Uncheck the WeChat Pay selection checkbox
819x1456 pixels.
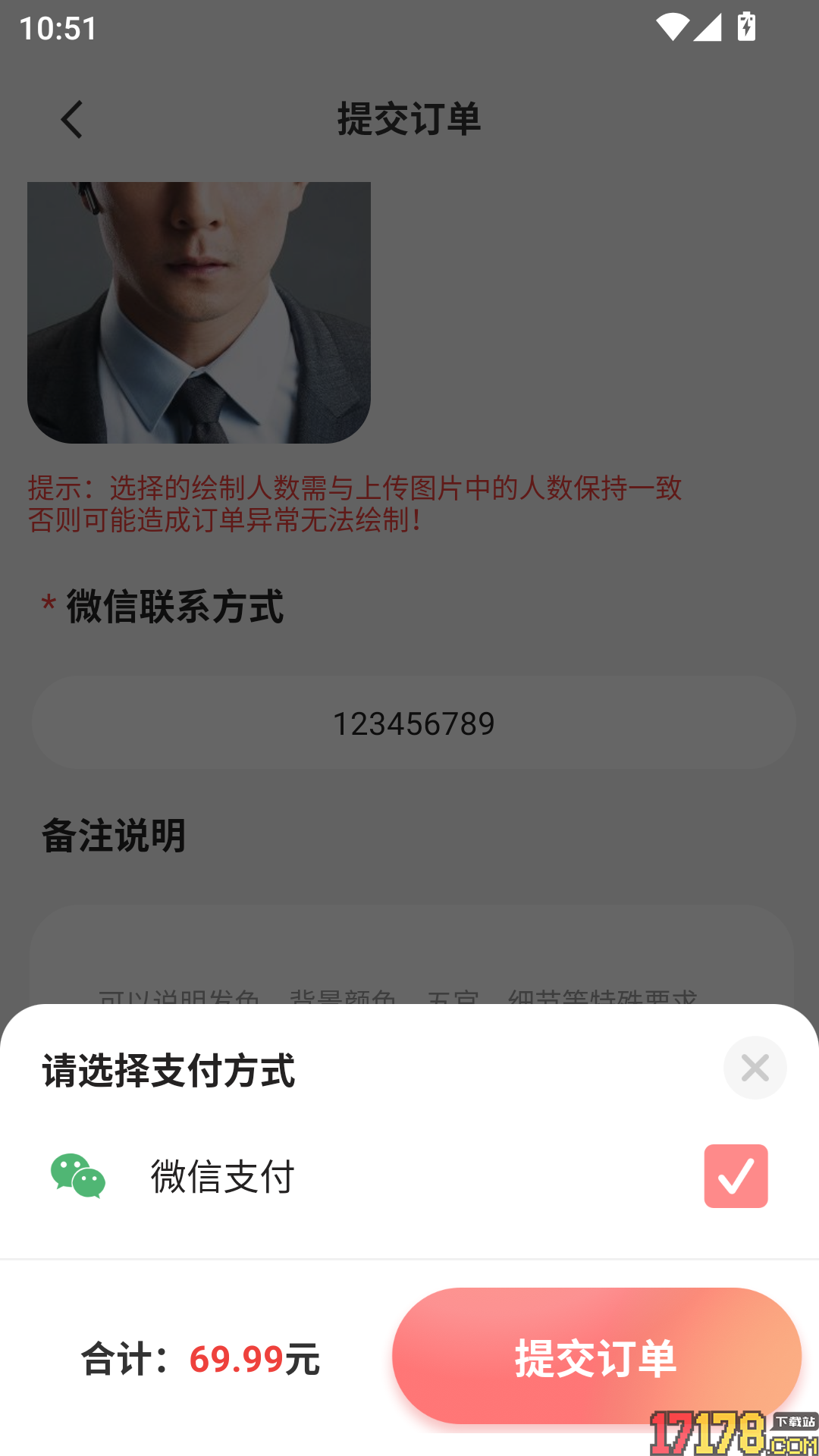[735, 1176]
